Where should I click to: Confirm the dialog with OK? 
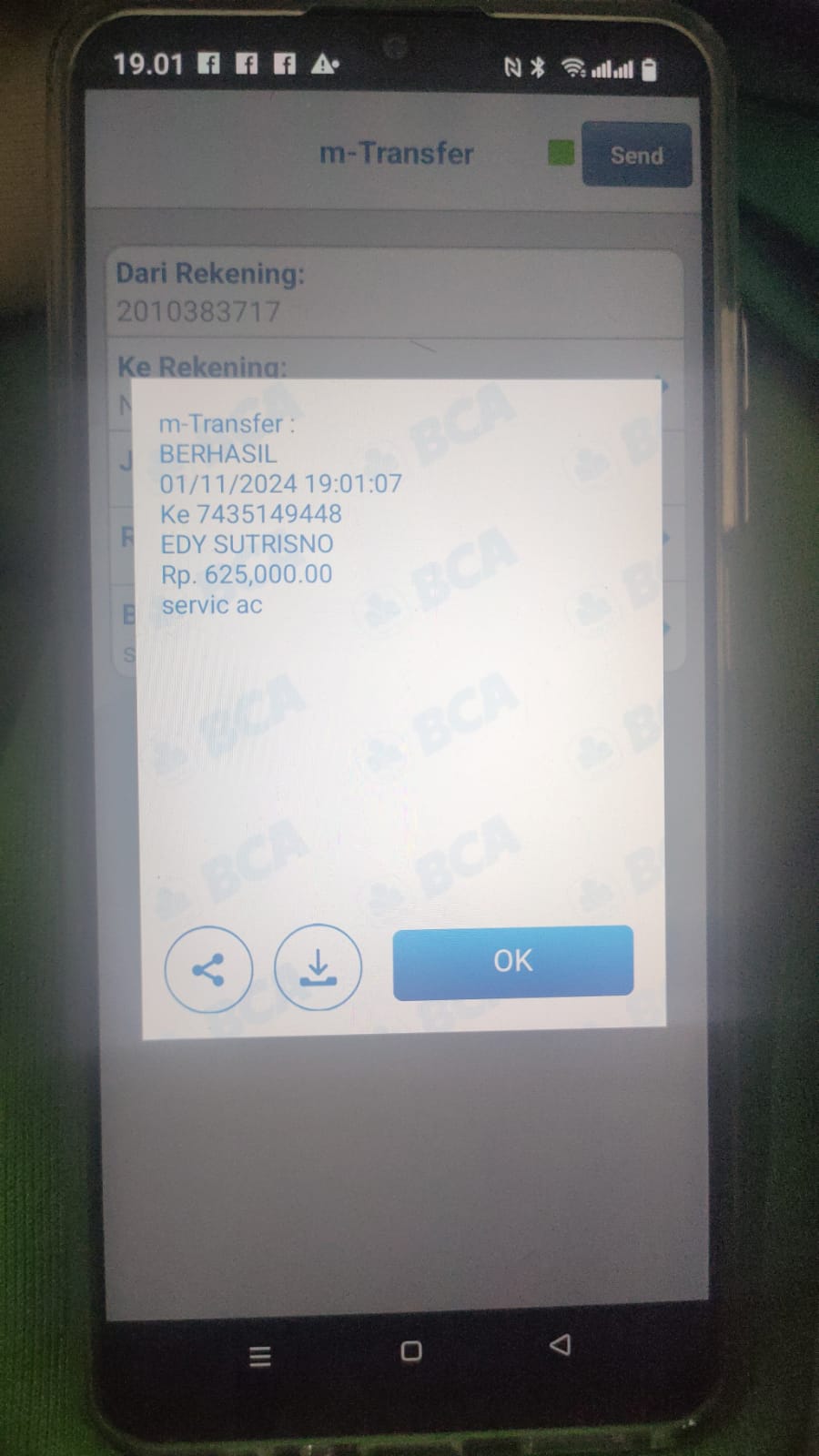click(x=512, y=962)
